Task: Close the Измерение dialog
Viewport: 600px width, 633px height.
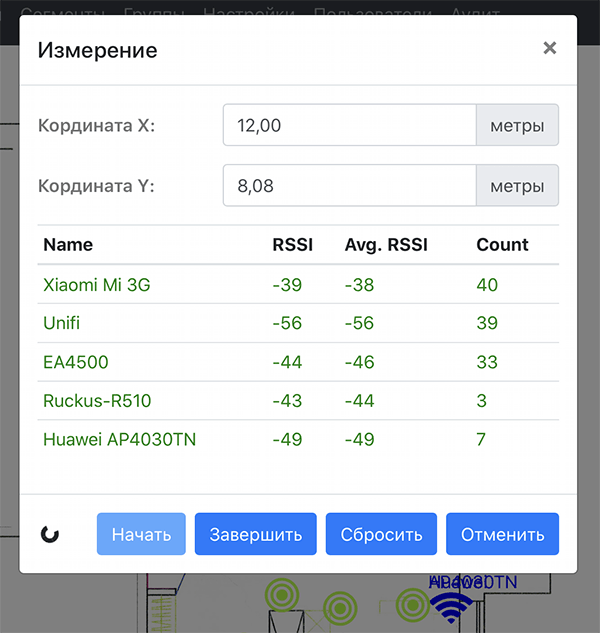Action: click(x=549, y=48)
